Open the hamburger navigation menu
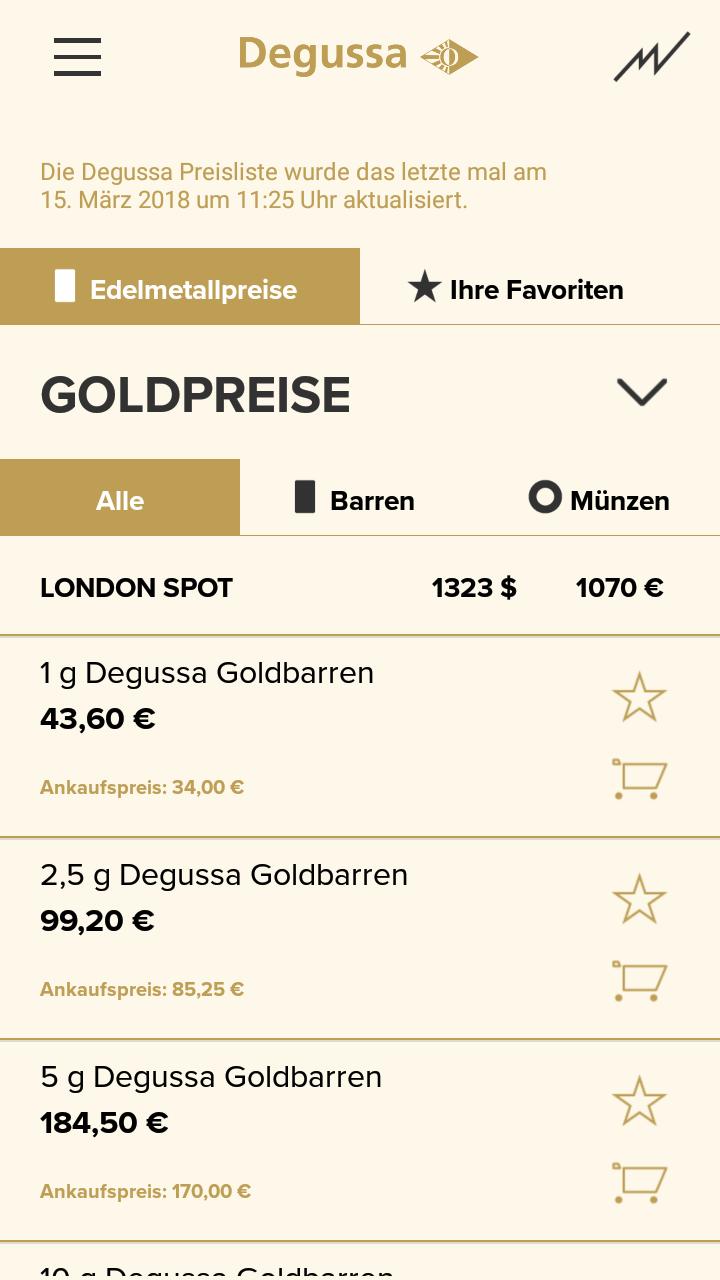720x1280 pixels. pos(77,58)
